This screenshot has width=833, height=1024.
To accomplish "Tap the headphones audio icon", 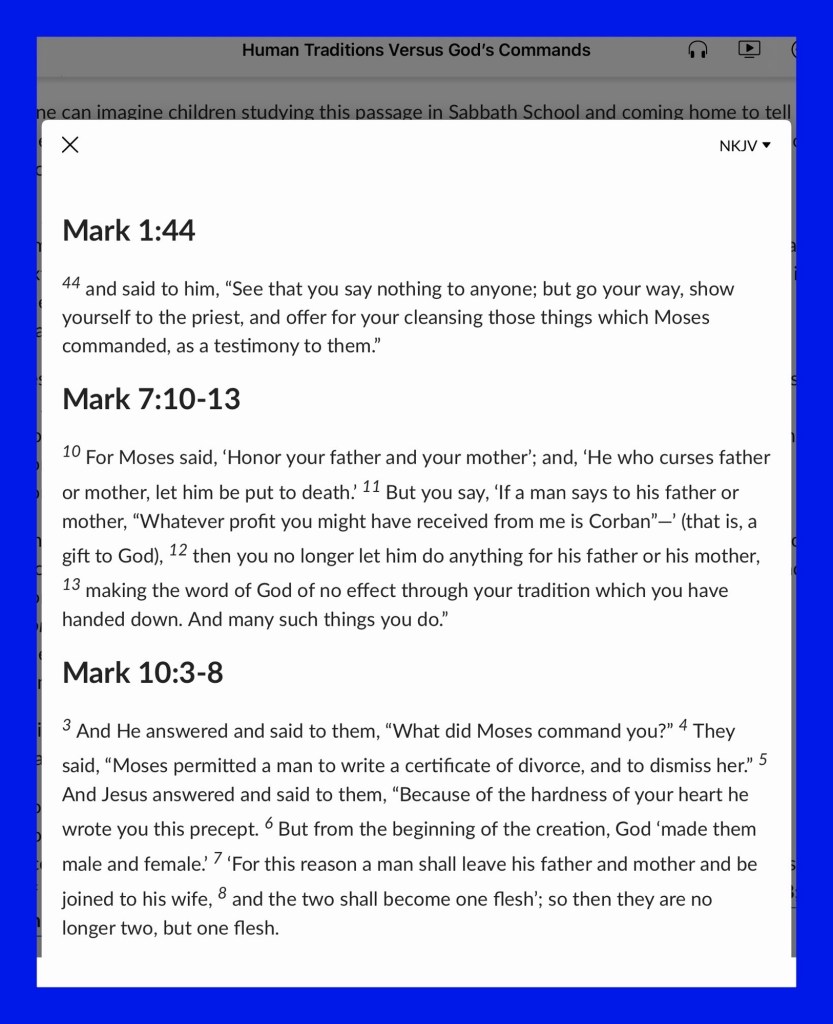I will 698,50.
